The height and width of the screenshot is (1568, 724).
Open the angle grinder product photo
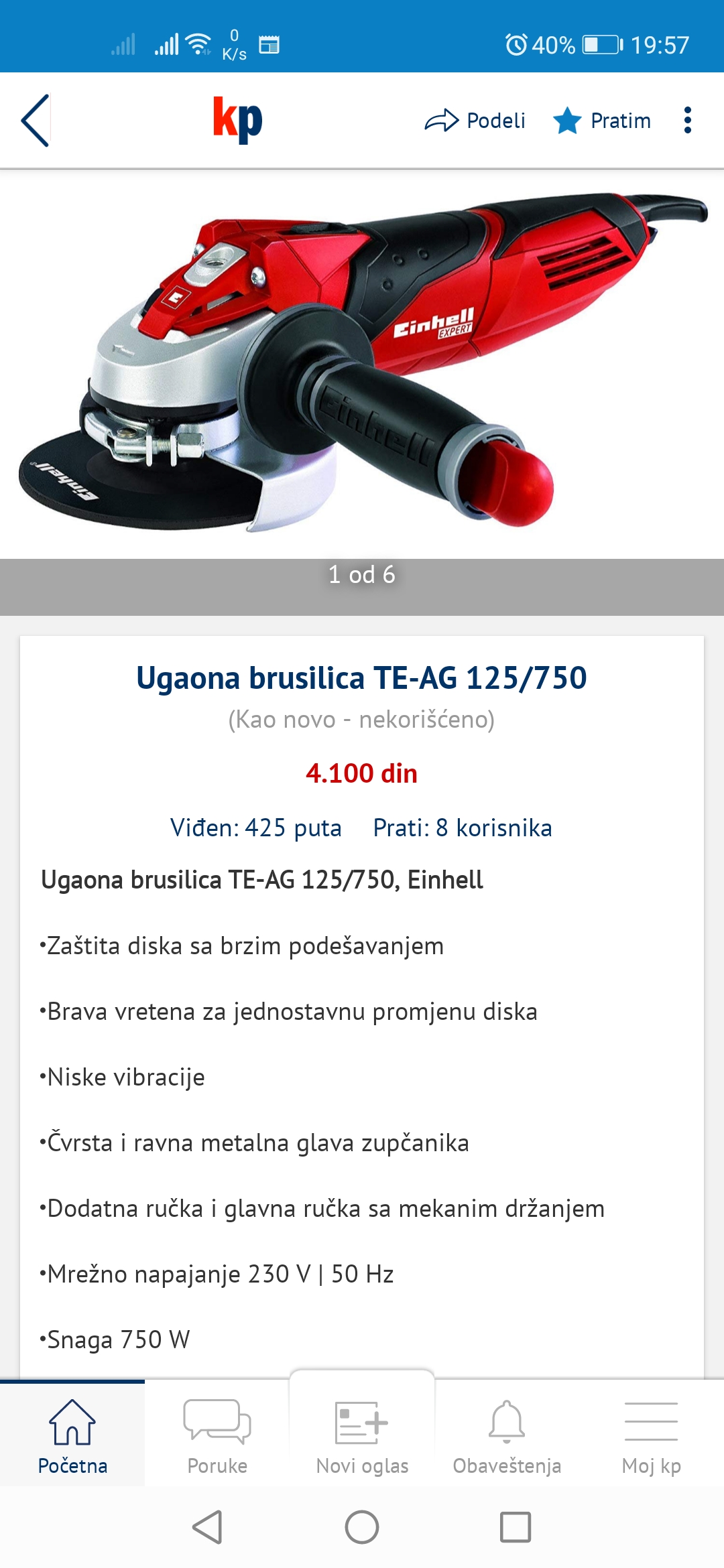[x=362, y=365]
